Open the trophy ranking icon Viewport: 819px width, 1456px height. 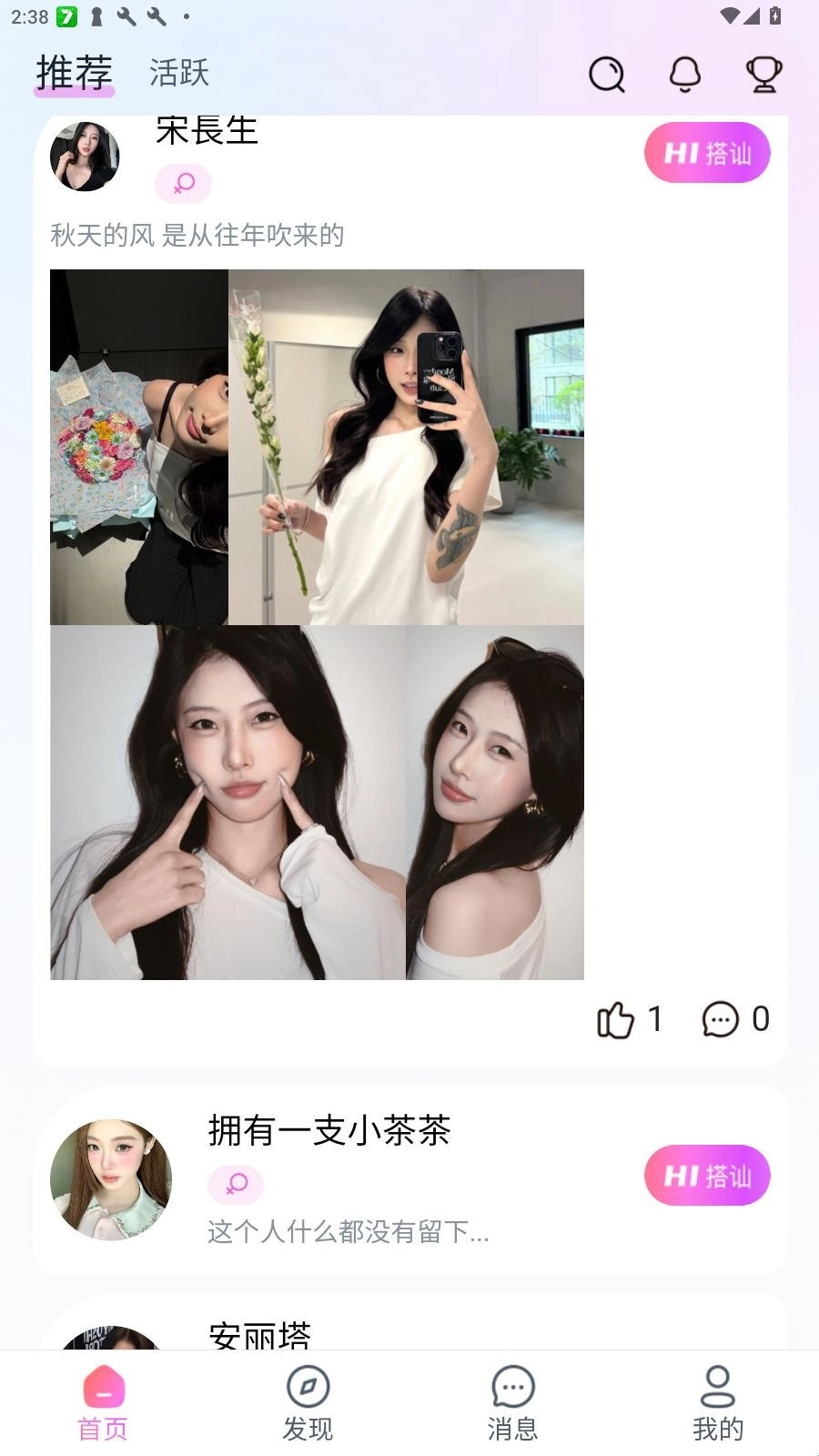pos(764,75)
